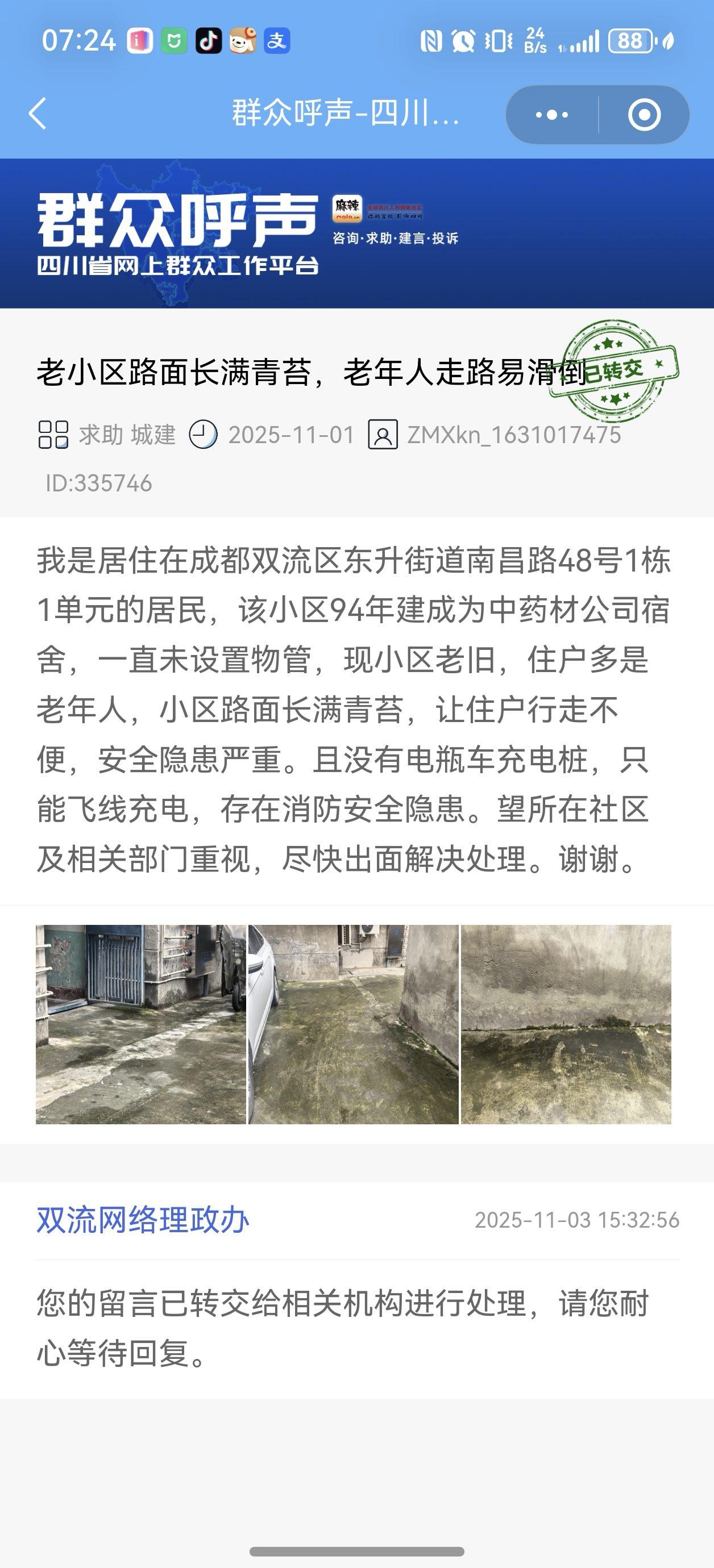The height and width of the screenshot is (1568, 714).
Task: Enlarge the photo with the white car
Action: (x=354, y=1024)
